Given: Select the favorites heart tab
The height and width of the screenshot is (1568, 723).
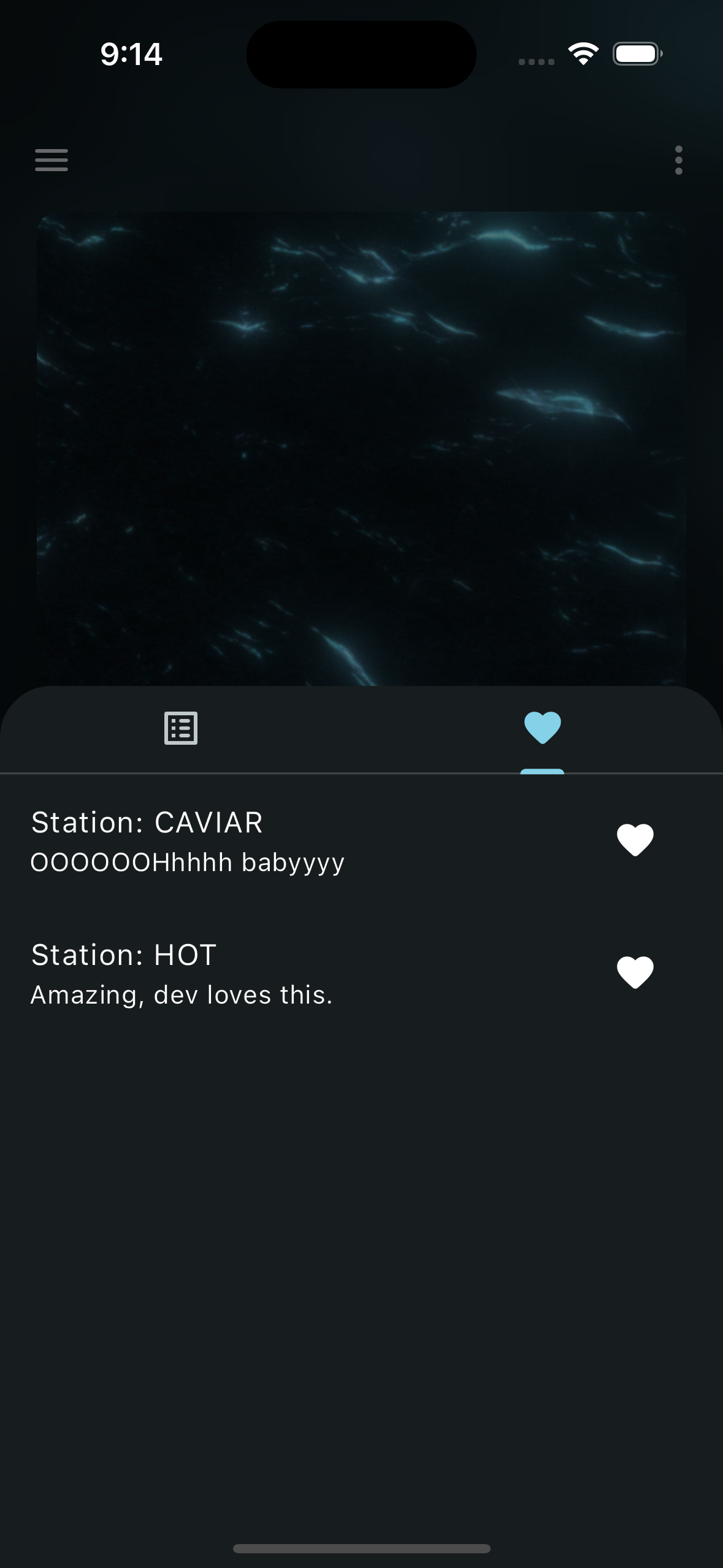Looking at the screenshot, I should tap(543, 728).
